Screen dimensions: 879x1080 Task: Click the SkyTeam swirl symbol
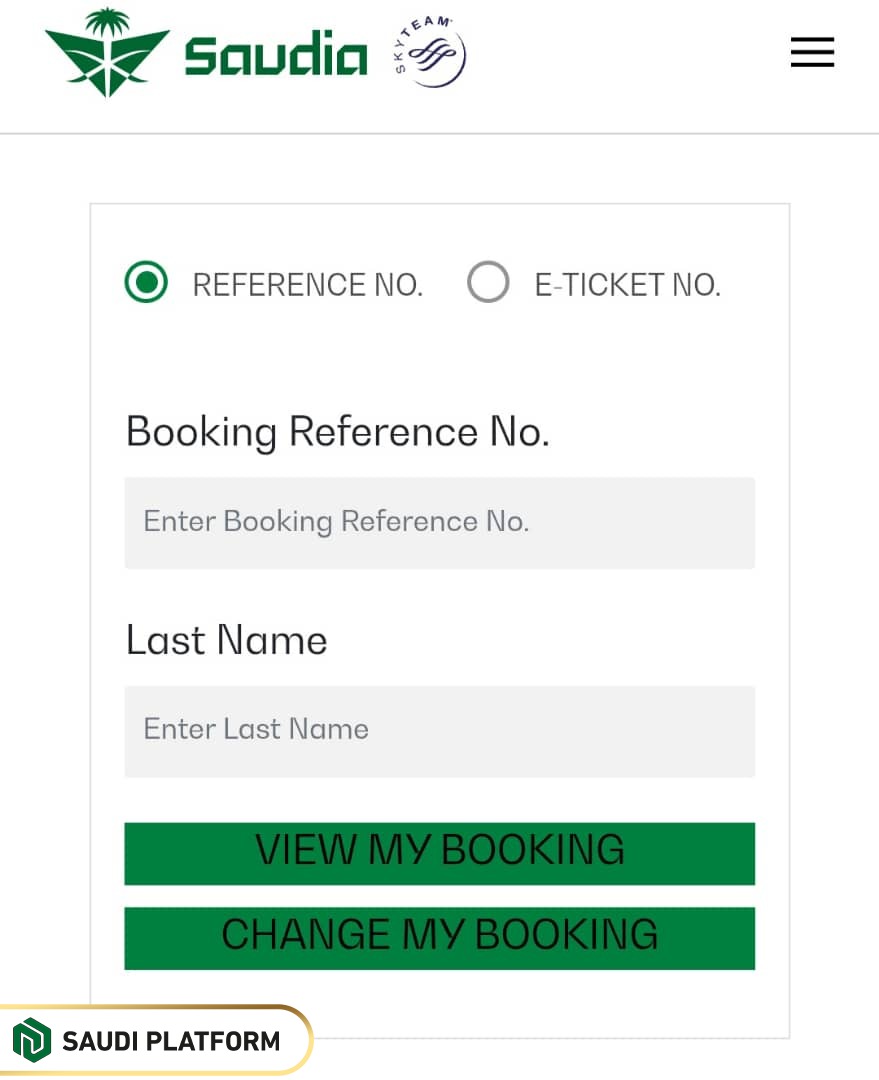(432, 52)
